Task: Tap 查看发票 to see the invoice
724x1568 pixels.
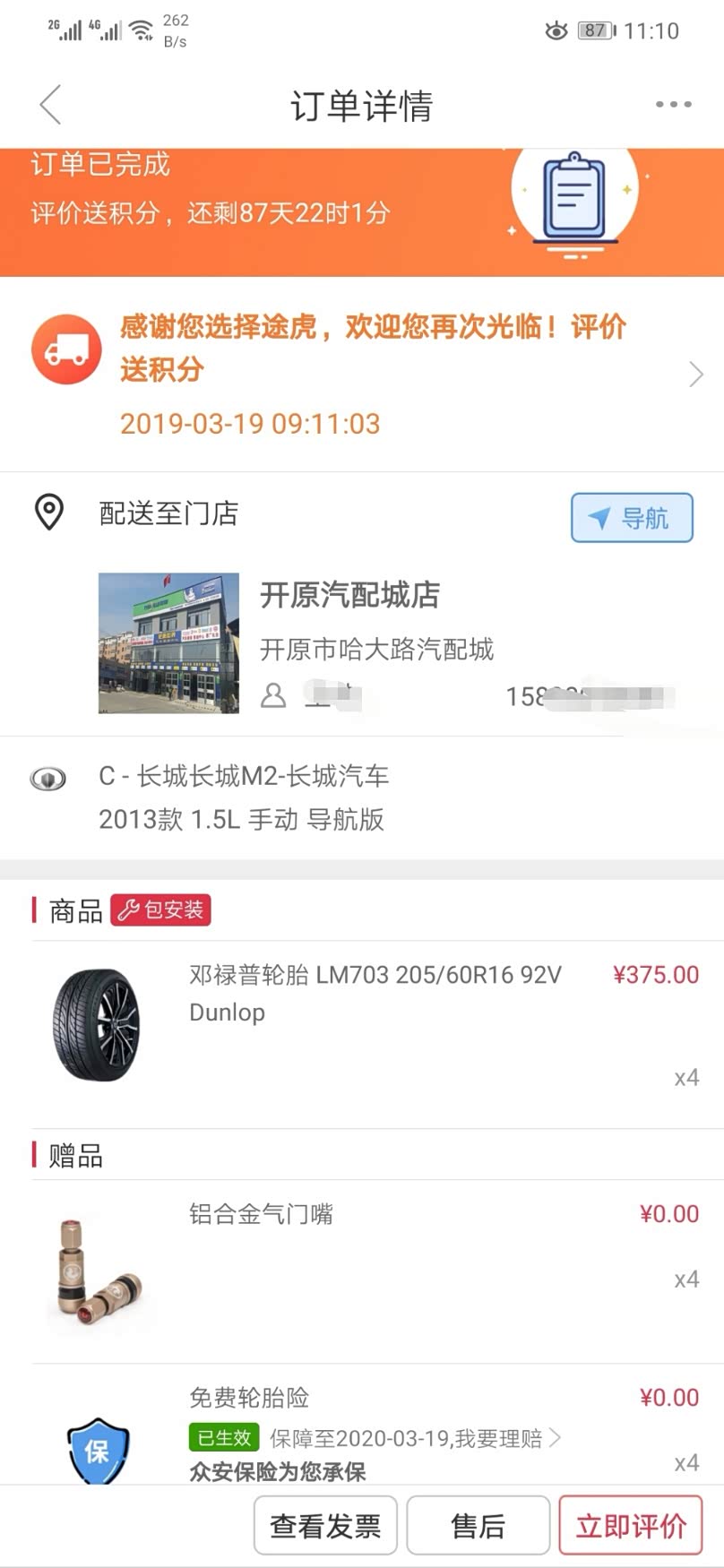Action: pyautogui.click(x=325, y=1525)
